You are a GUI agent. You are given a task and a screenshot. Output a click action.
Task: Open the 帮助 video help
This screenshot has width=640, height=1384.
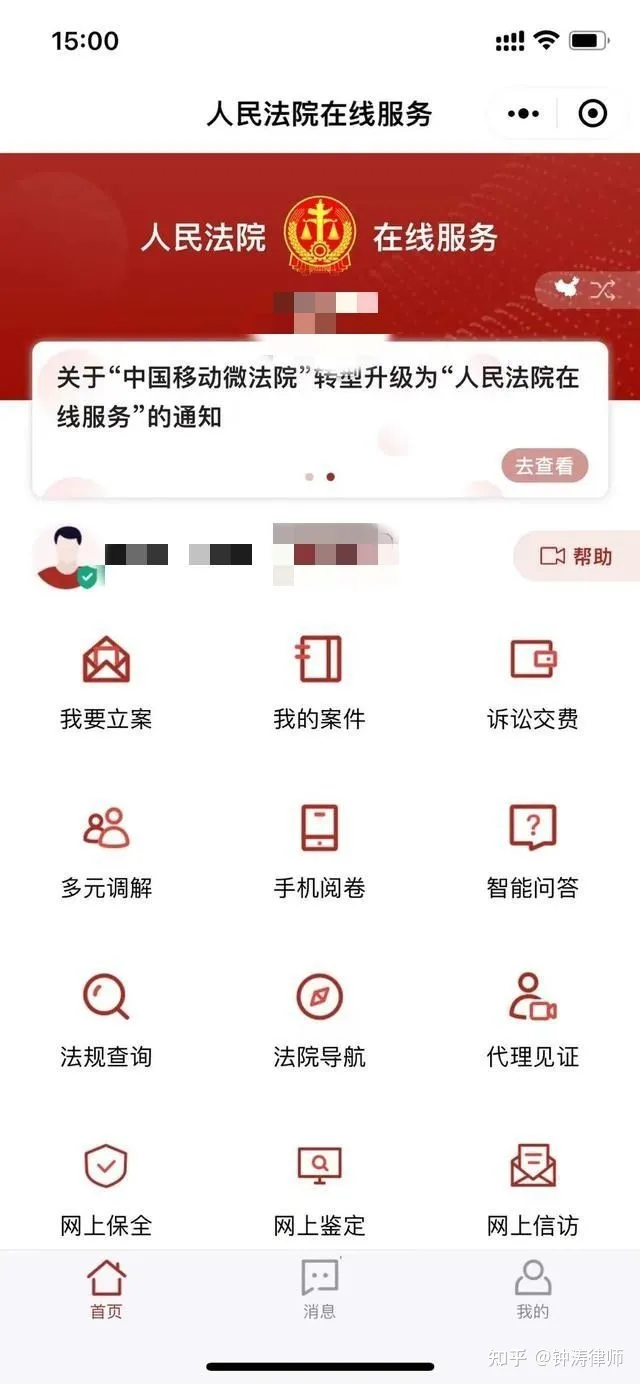click(x=576, y=556)
